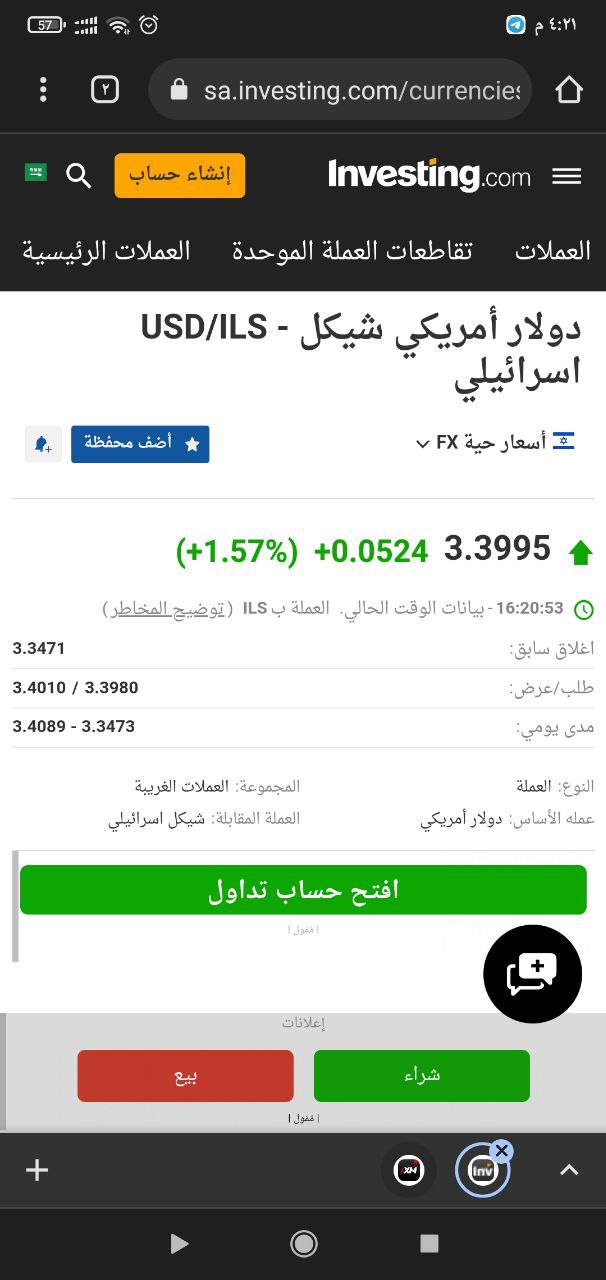Open the site search magnifier
The height and width of the screenshot is (1280, 606).
pos(79,175)
